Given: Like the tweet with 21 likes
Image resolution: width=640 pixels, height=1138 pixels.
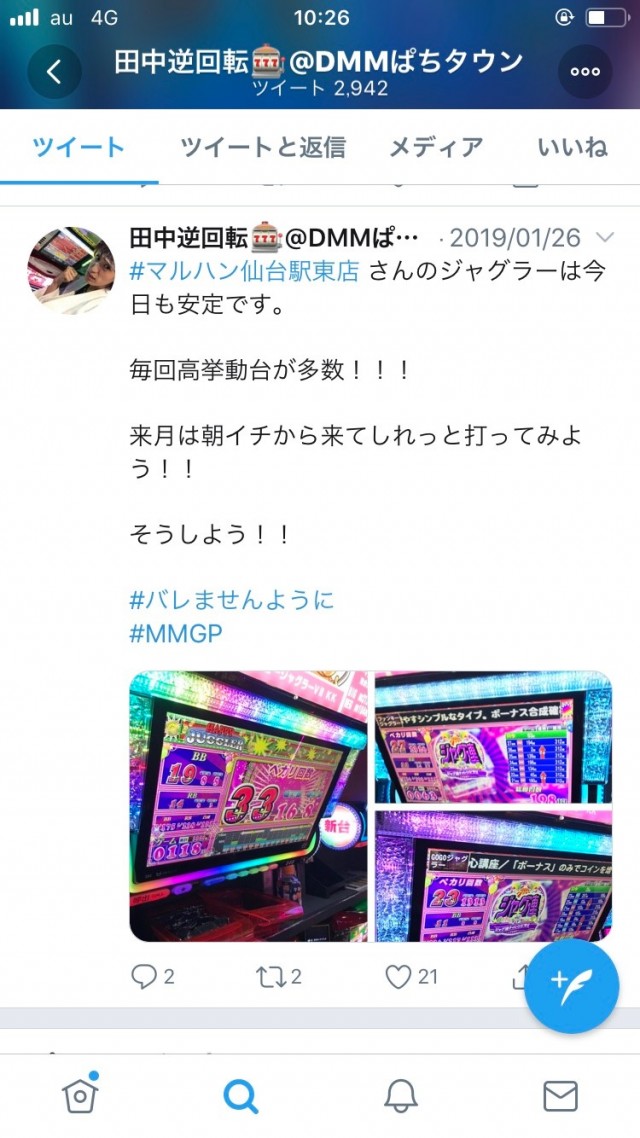Looking at the screenshot, I should pyautogui.click(x=400, y=977).
